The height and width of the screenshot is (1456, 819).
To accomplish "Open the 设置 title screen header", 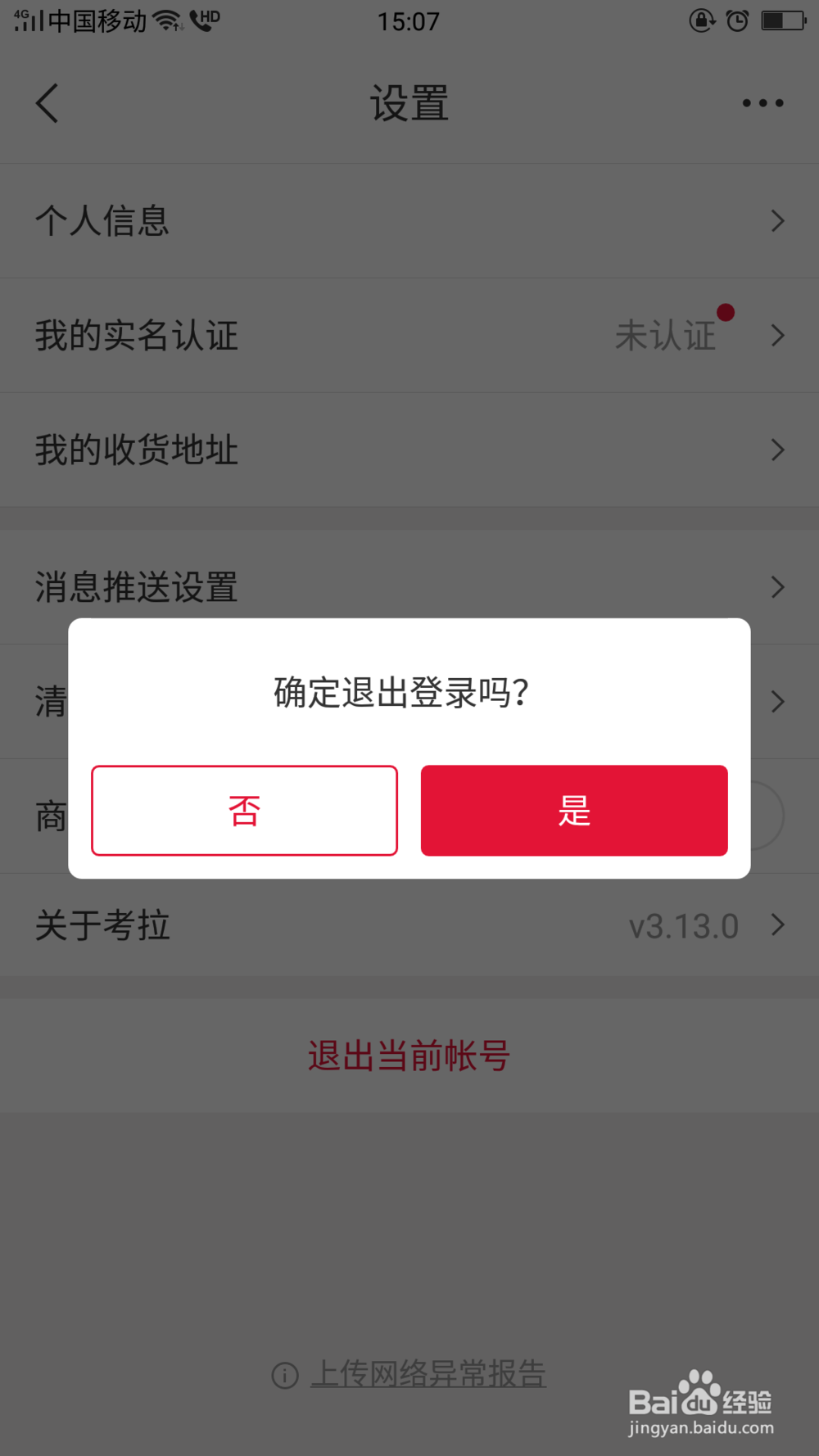I will [x=409, y=102].
